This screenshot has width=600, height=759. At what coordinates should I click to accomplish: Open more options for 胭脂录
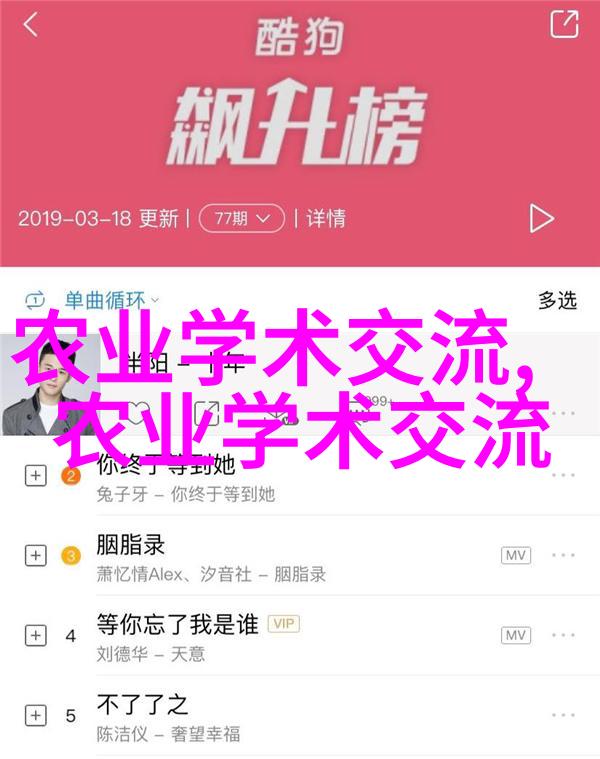pyautogui.click(x=564, y=555)
